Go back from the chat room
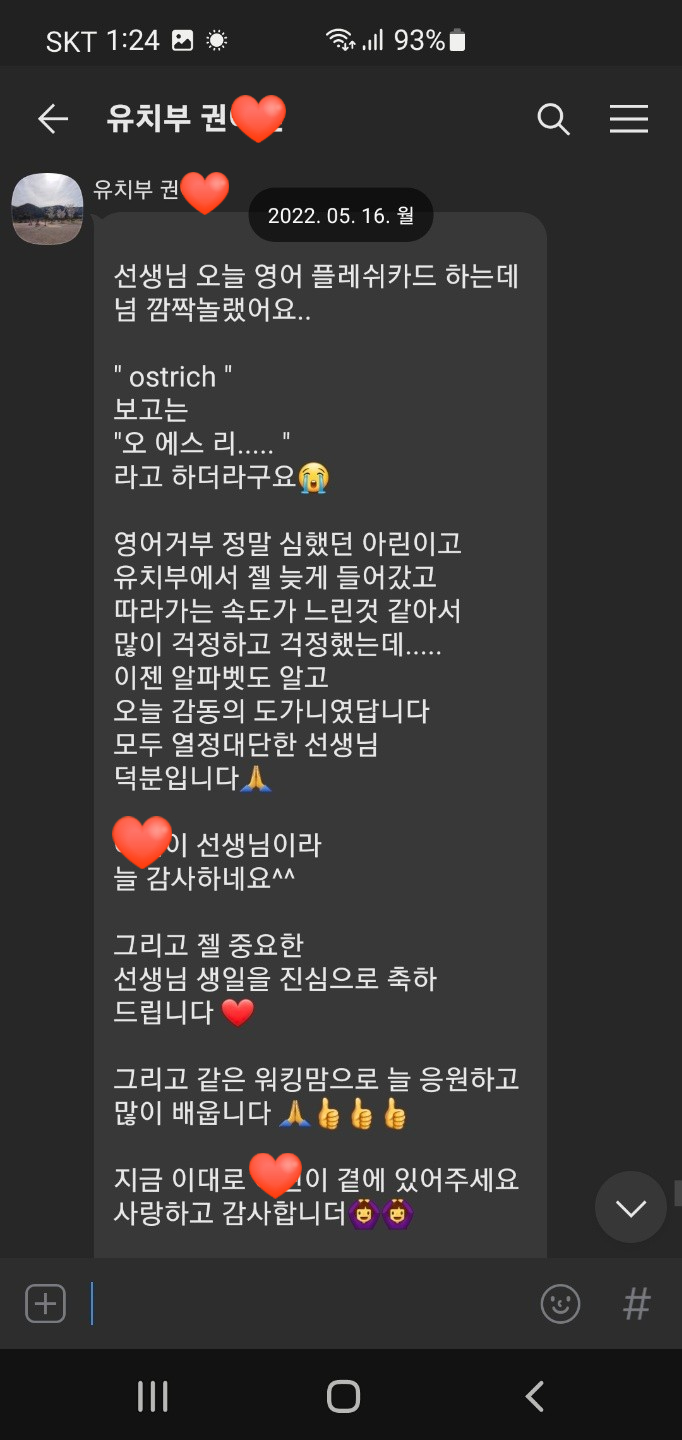The height and width of the screenshot is (1440, 682). coord(52,120)
